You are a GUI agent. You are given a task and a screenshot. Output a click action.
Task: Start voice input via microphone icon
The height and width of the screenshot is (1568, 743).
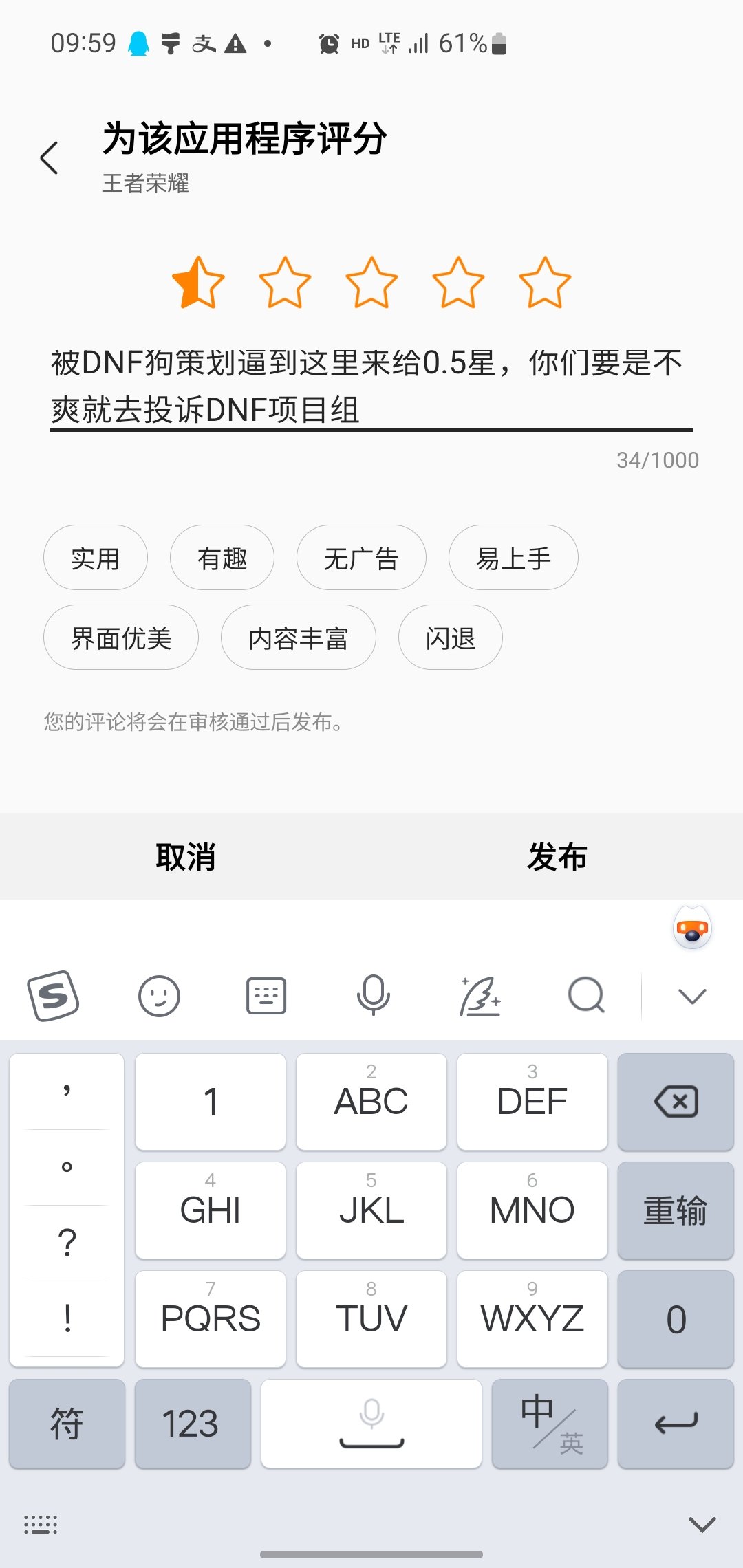(373, 996)
